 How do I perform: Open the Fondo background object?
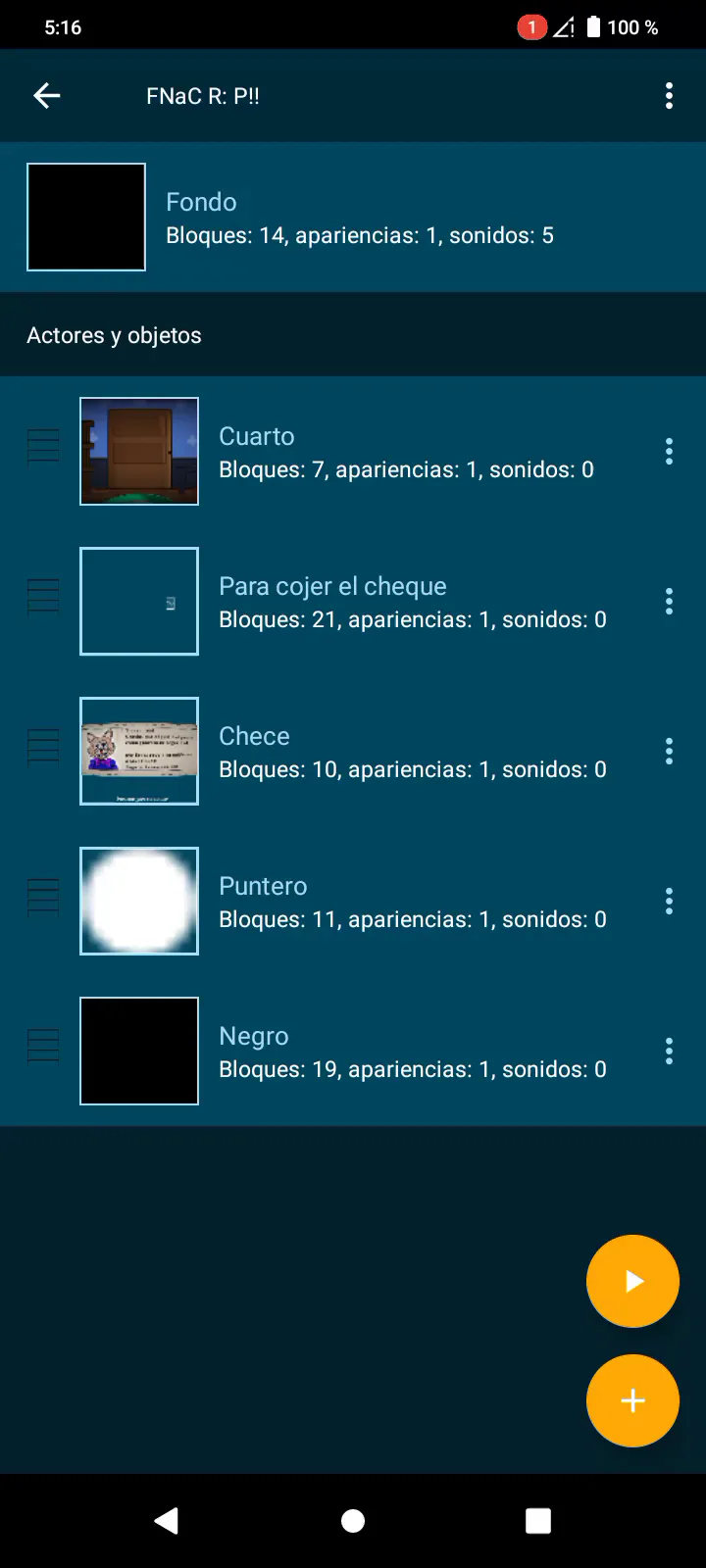pyautogui.click(x=353, y=218)
